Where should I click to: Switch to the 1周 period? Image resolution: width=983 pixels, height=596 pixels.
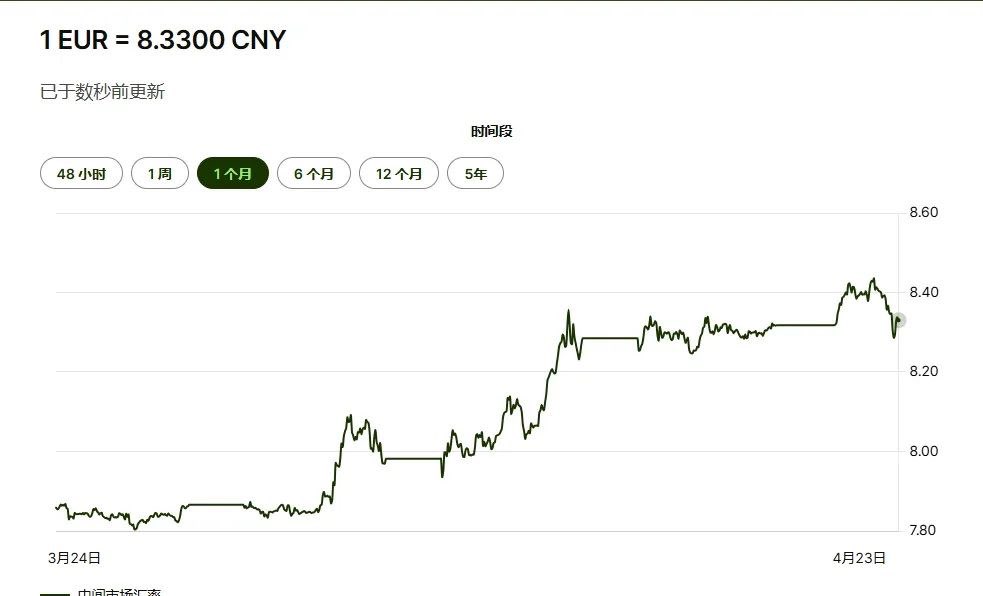click(160, 174)
